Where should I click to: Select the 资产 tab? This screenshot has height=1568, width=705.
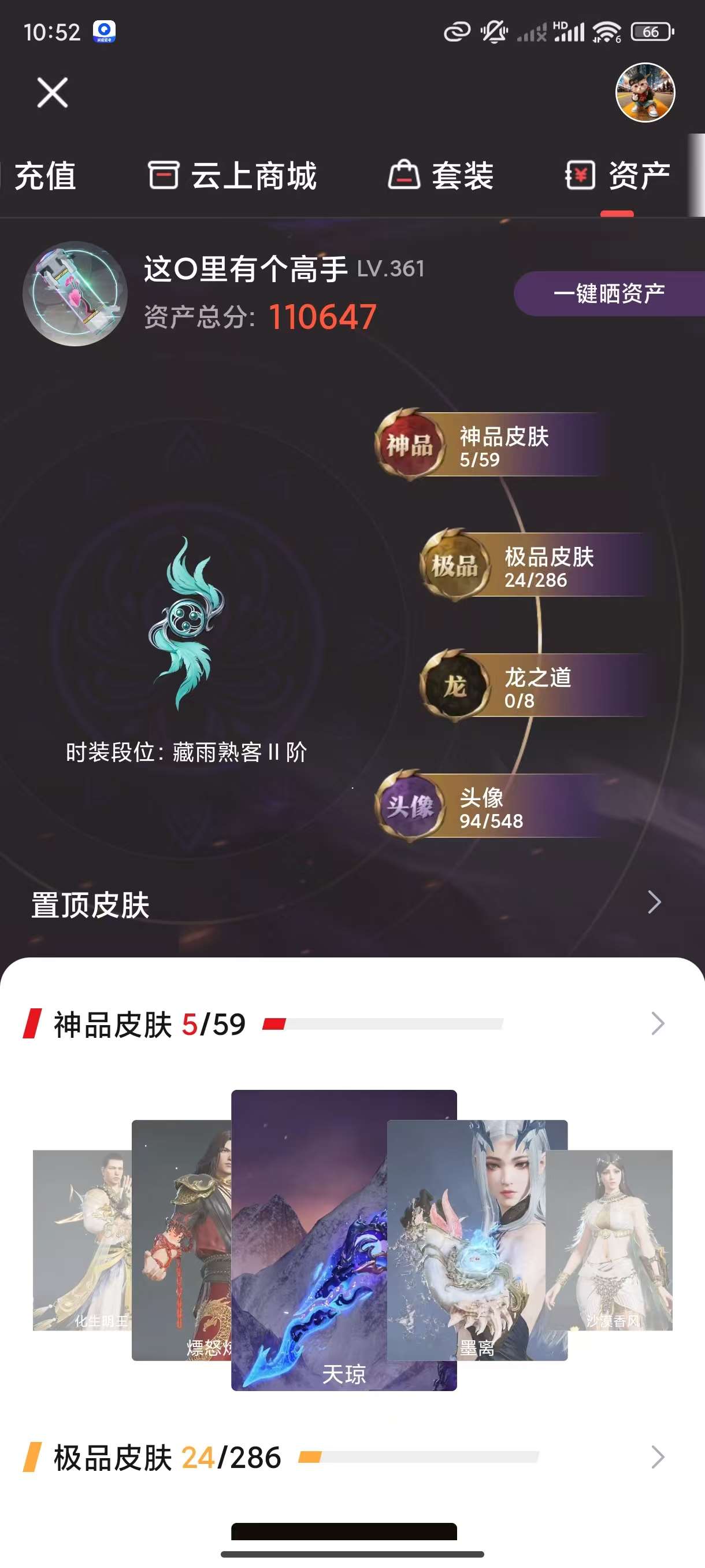[x=617, y=176]
